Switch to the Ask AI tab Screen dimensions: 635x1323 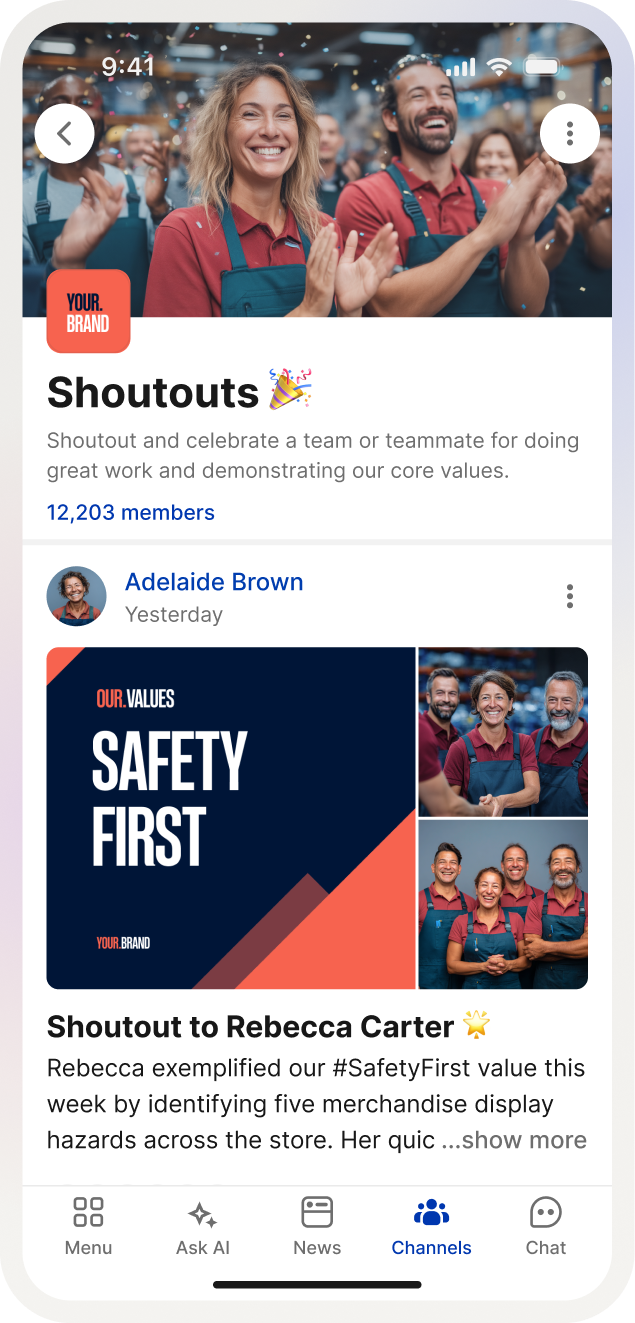(x=203, y=1226)
